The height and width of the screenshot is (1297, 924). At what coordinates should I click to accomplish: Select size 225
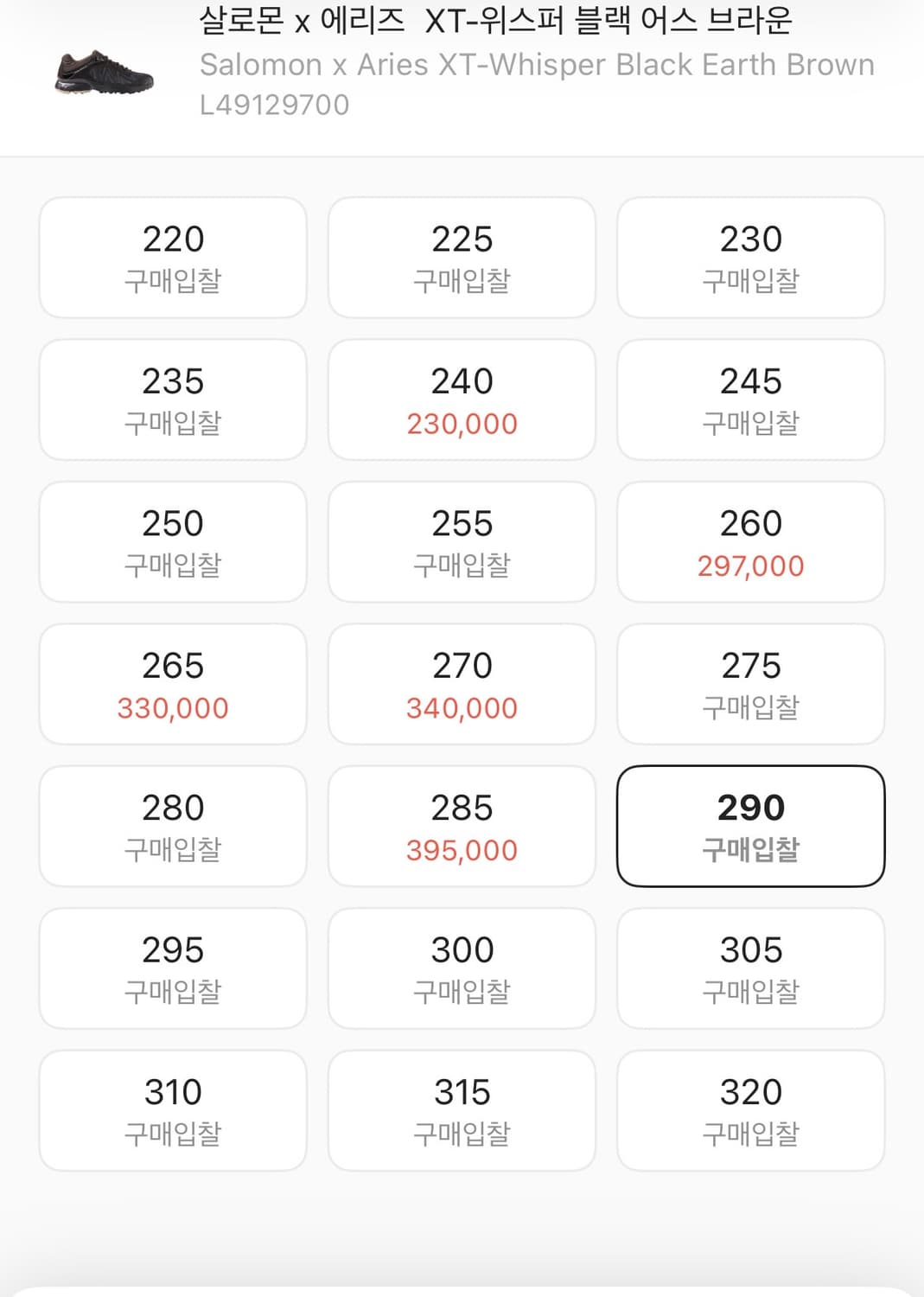pos(462,257)
